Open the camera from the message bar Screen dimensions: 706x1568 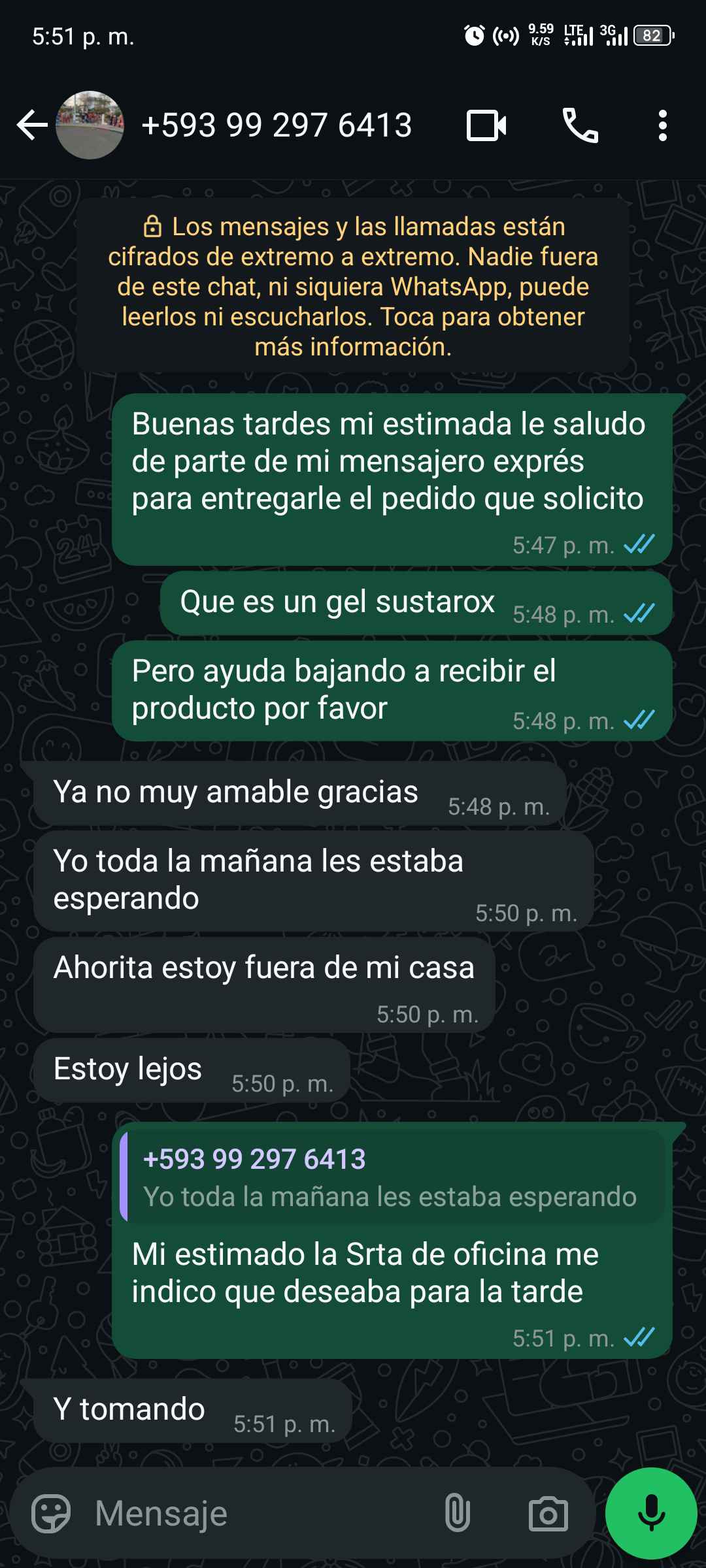click(548, 1513)
